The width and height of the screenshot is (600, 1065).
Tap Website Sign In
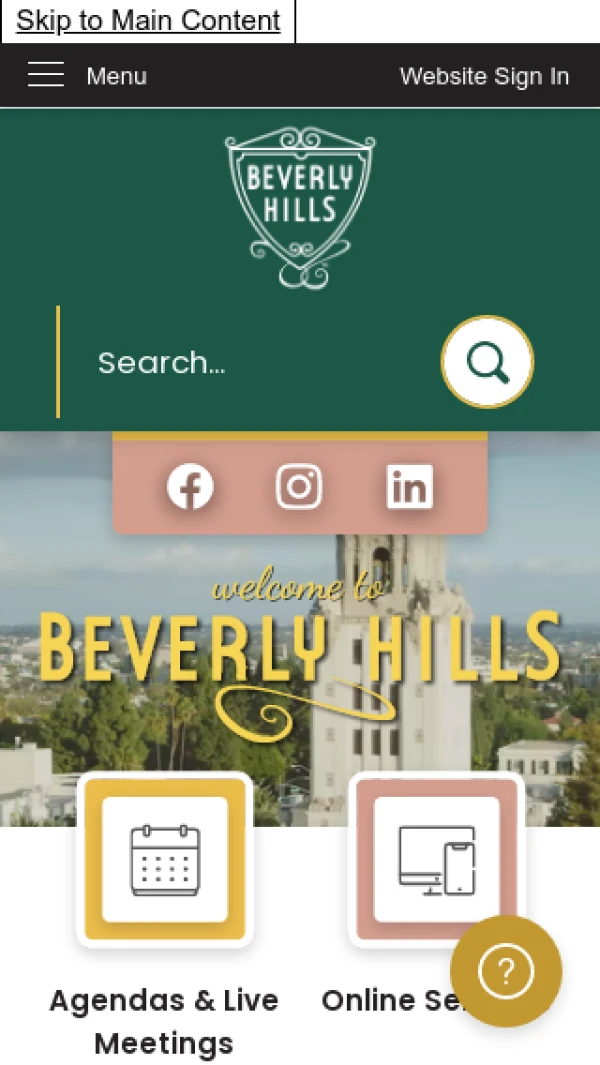click(x=484, y=76)
